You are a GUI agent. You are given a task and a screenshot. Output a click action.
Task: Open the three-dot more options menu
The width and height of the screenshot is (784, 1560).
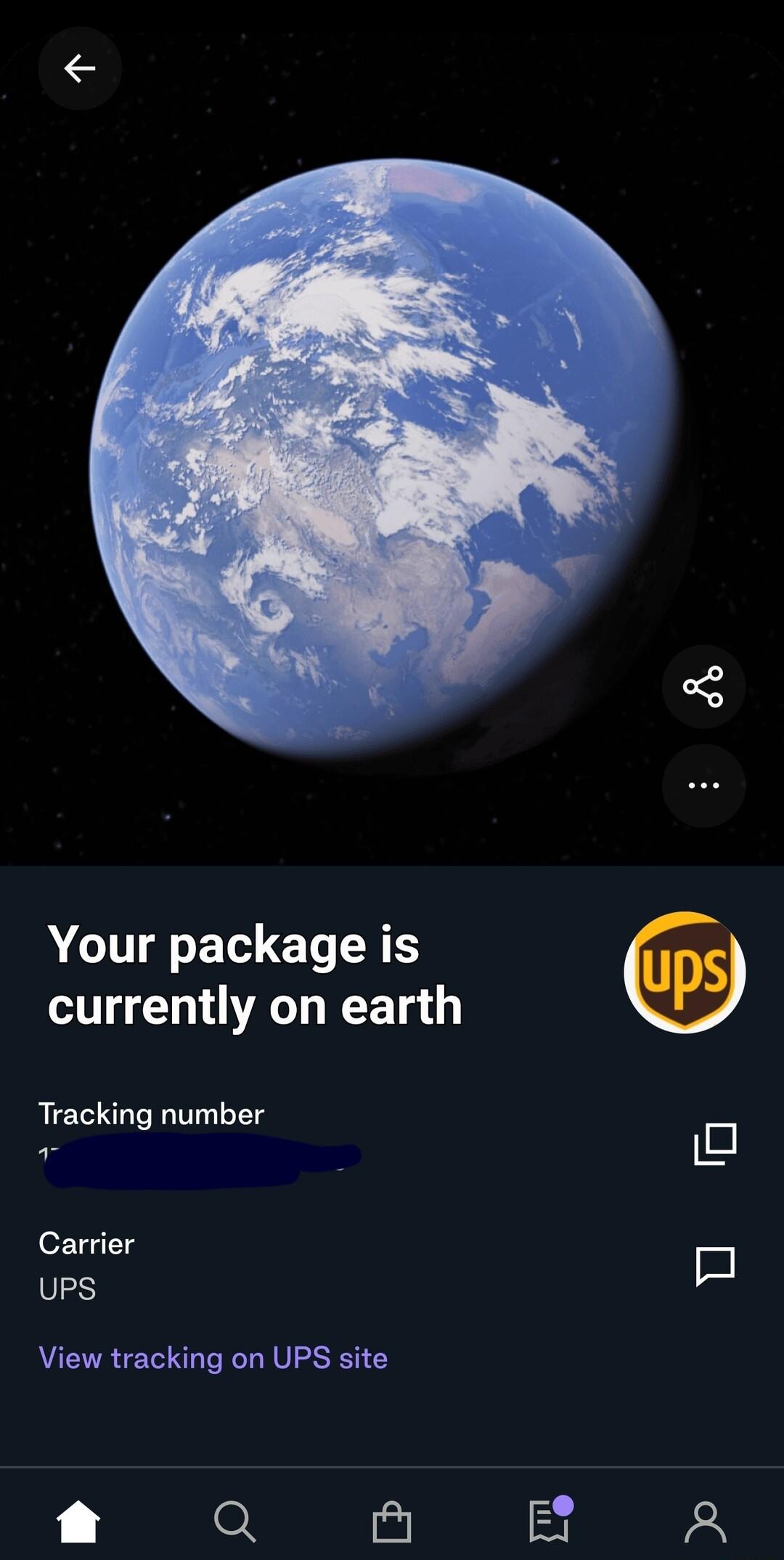(703, 785)
